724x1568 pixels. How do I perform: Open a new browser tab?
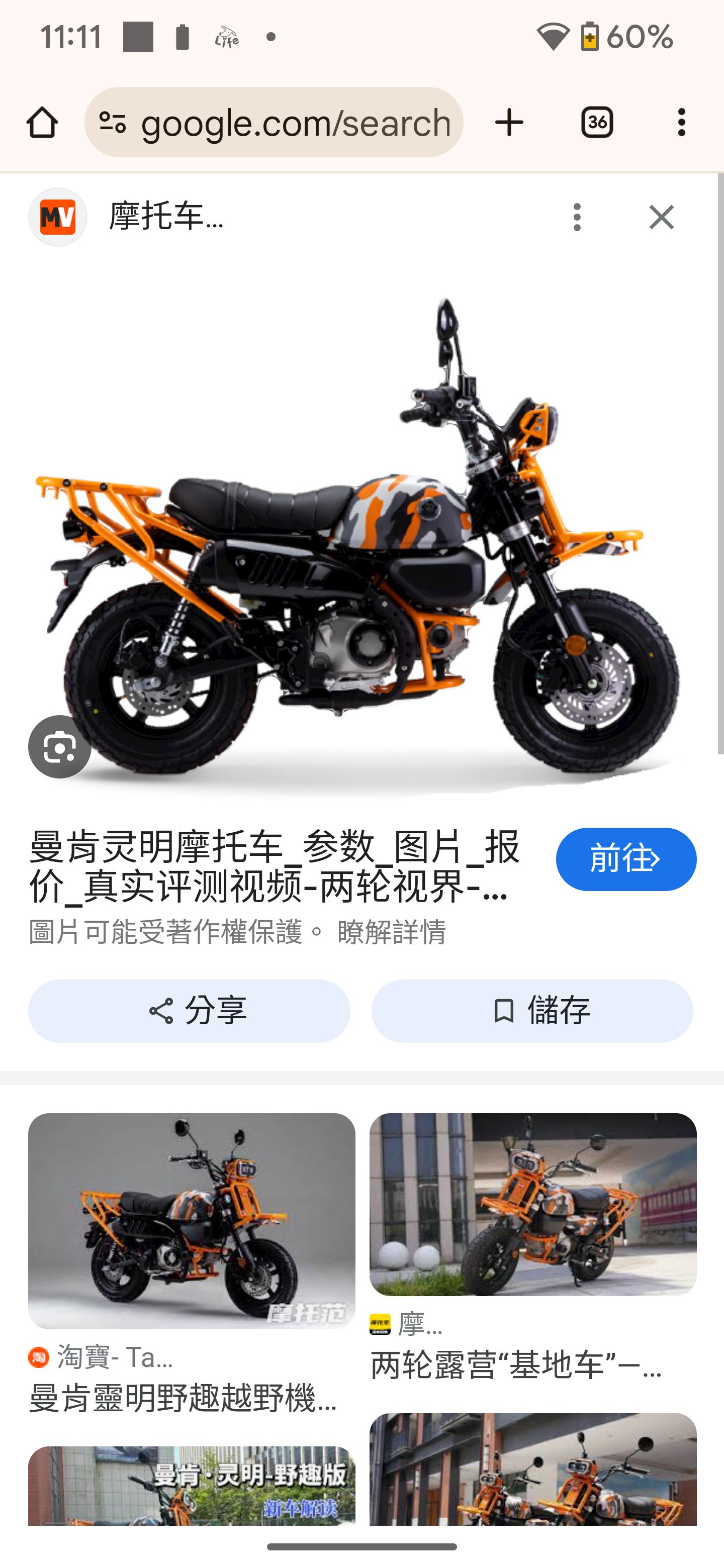tap(509, 123)
